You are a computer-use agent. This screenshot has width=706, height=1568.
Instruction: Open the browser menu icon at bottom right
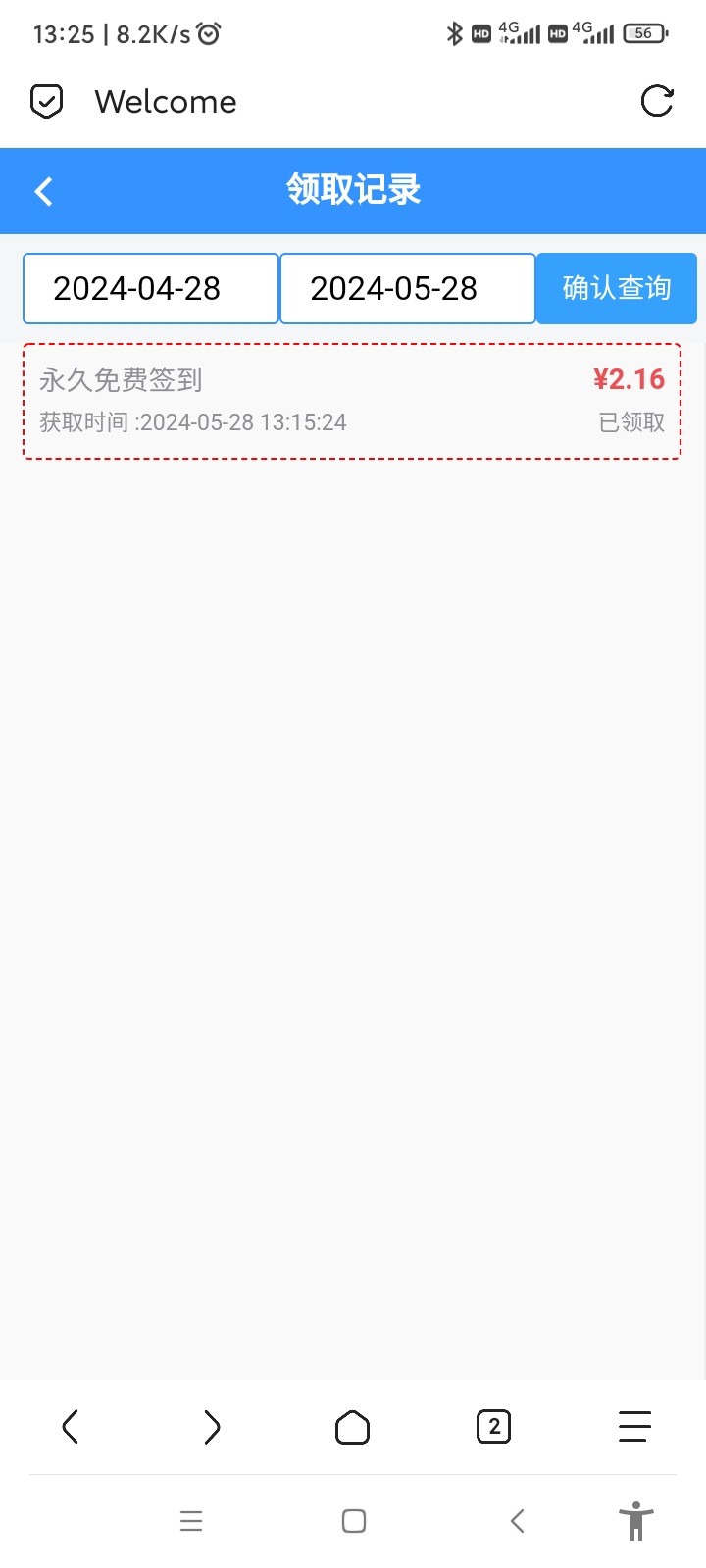point(634,1427)
